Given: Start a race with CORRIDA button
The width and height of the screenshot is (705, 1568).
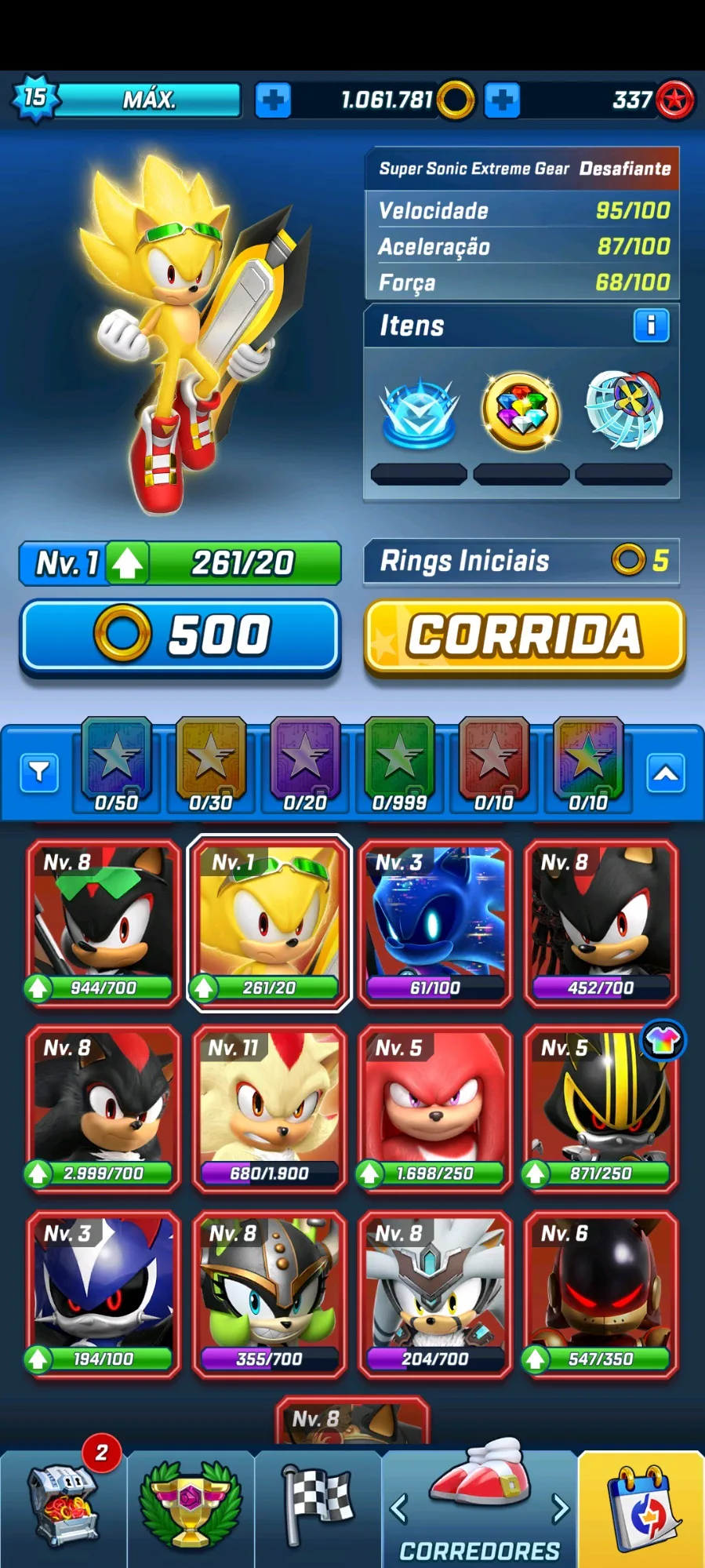Looking at the screenshot, I should tap(524, 636).
